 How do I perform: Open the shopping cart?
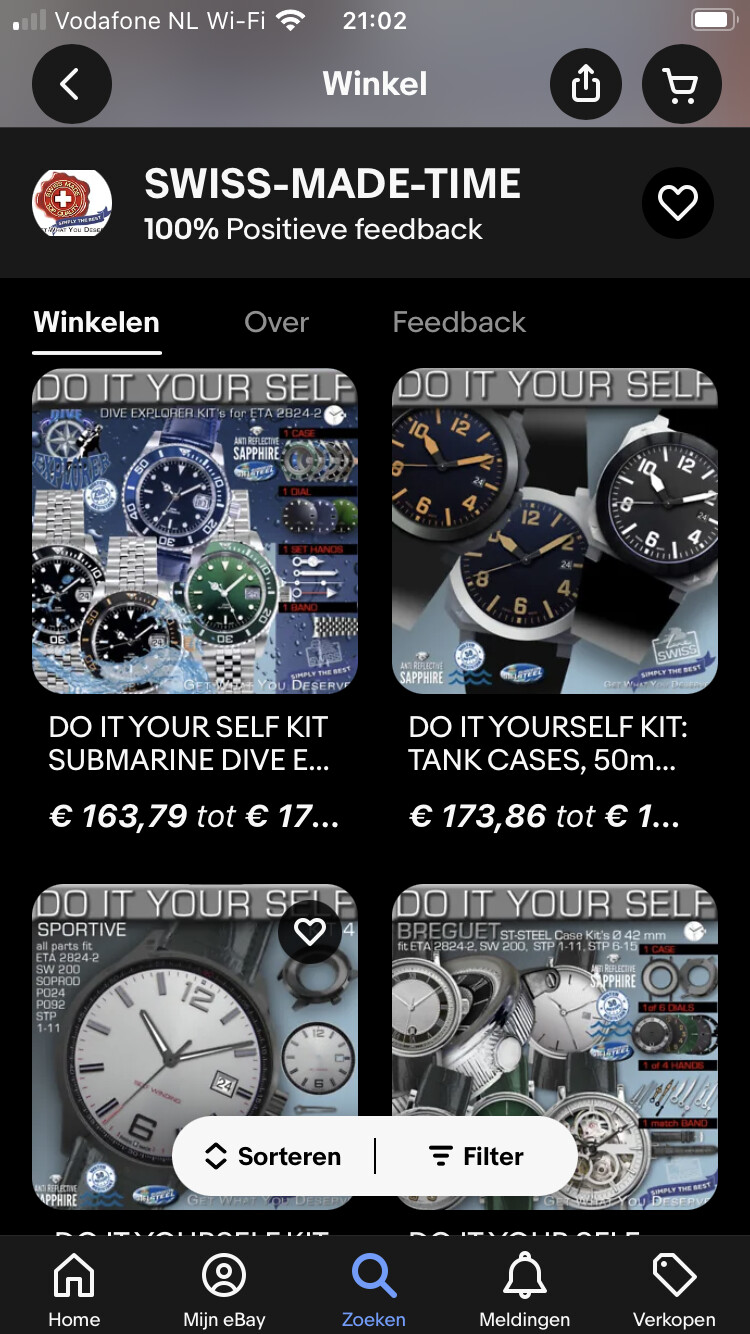pos(681,84)
